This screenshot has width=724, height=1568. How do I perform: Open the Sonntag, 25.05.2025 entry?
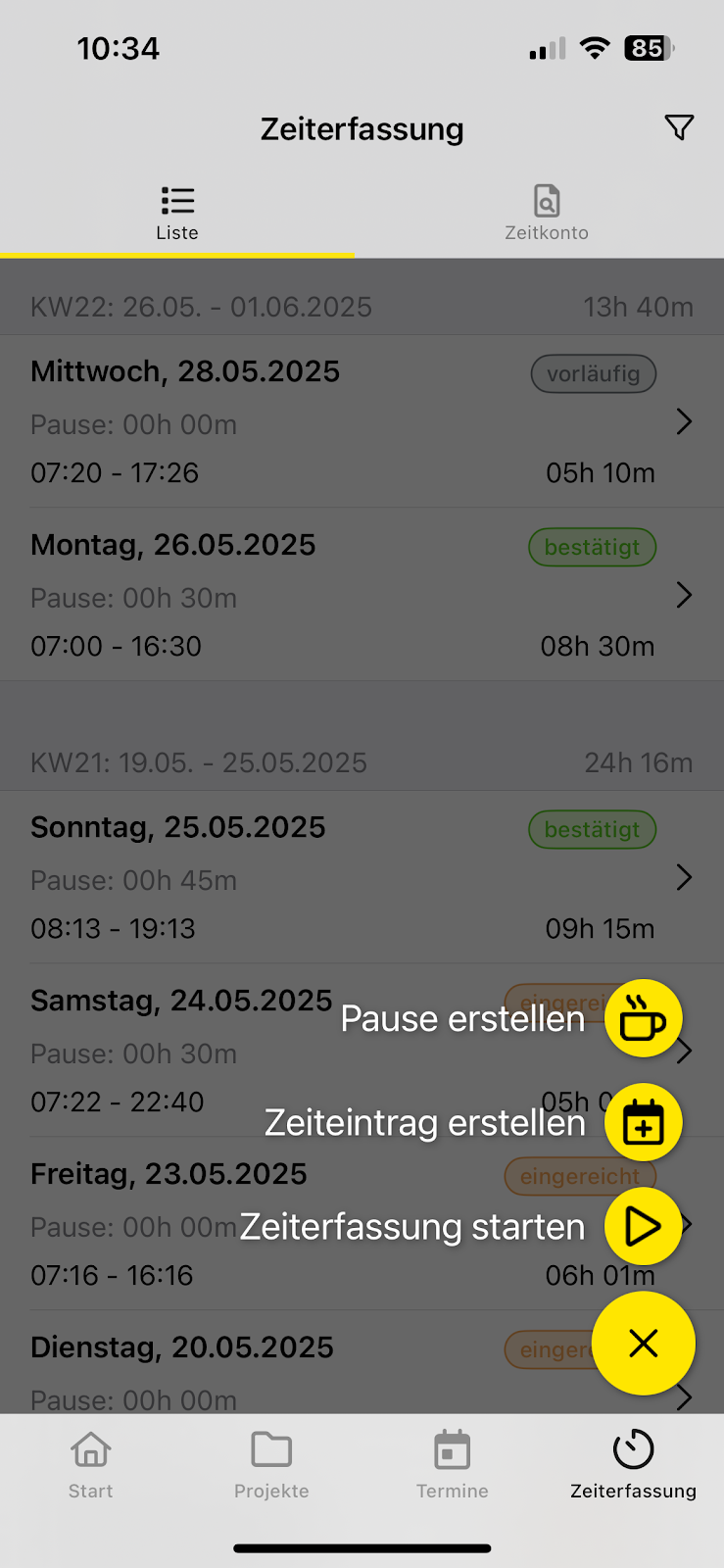tap(362, 877)
